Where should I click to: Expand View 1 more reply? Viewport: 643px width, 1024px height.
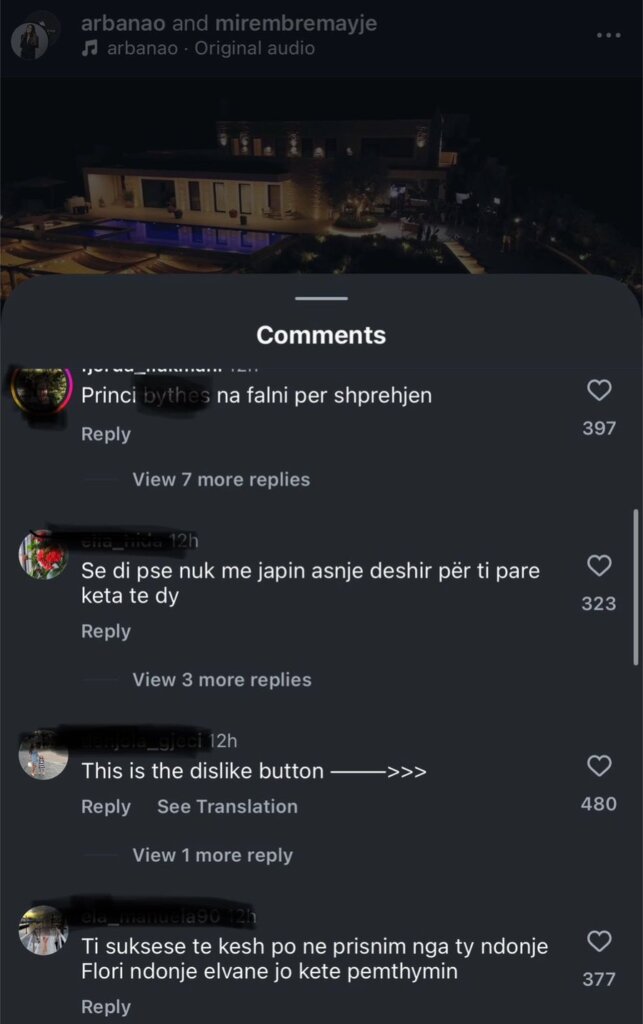212,855
